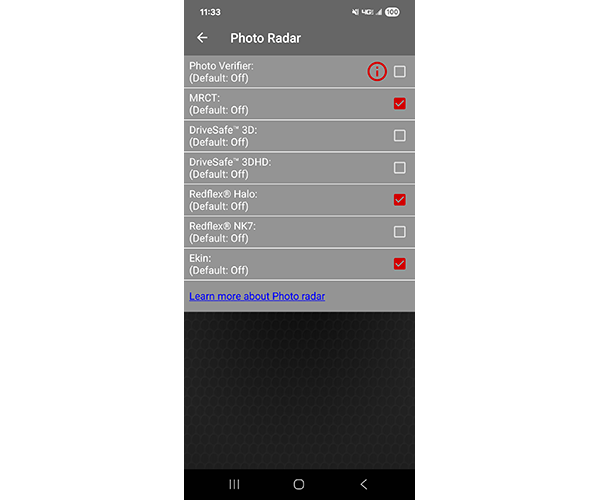Tap the system home button
This screenshot has height=500, width=600.
(299, 484)
